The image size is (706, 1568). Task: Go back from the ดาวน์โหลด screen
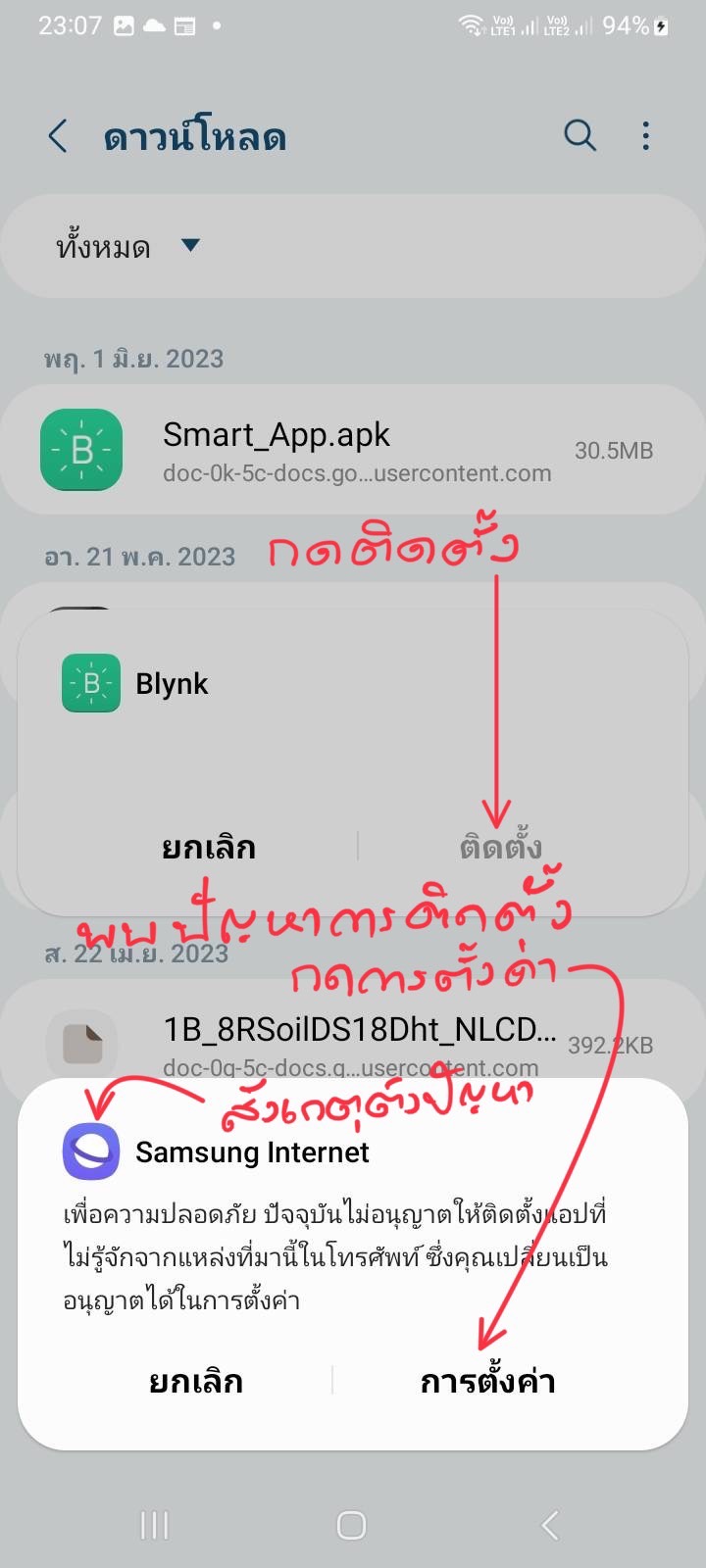(x=58, y=136)
